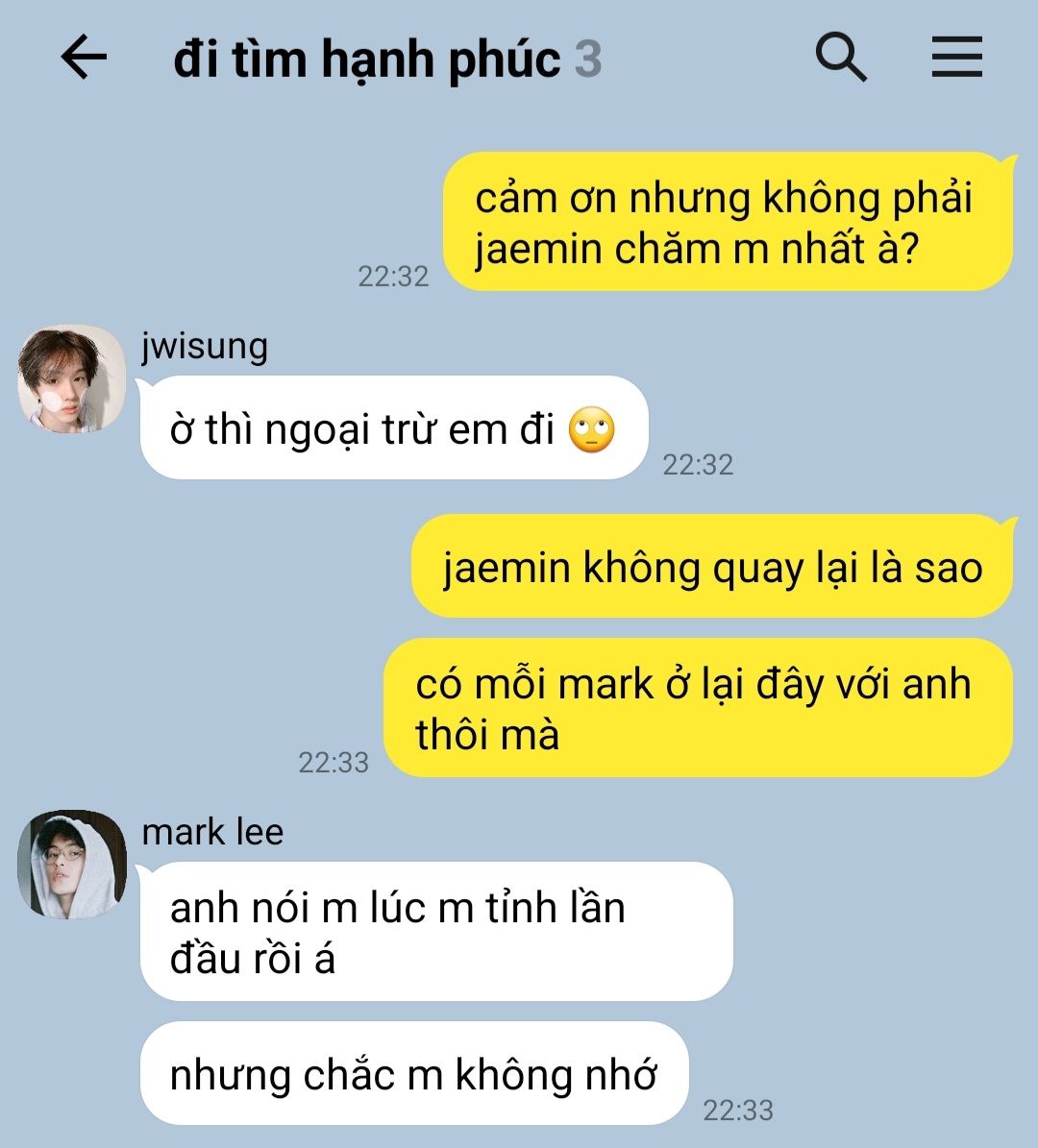Image resolution: width=1038 pixels, height=1148 pixels.
Task: Go back from the group chat
Action: (84, 58)
